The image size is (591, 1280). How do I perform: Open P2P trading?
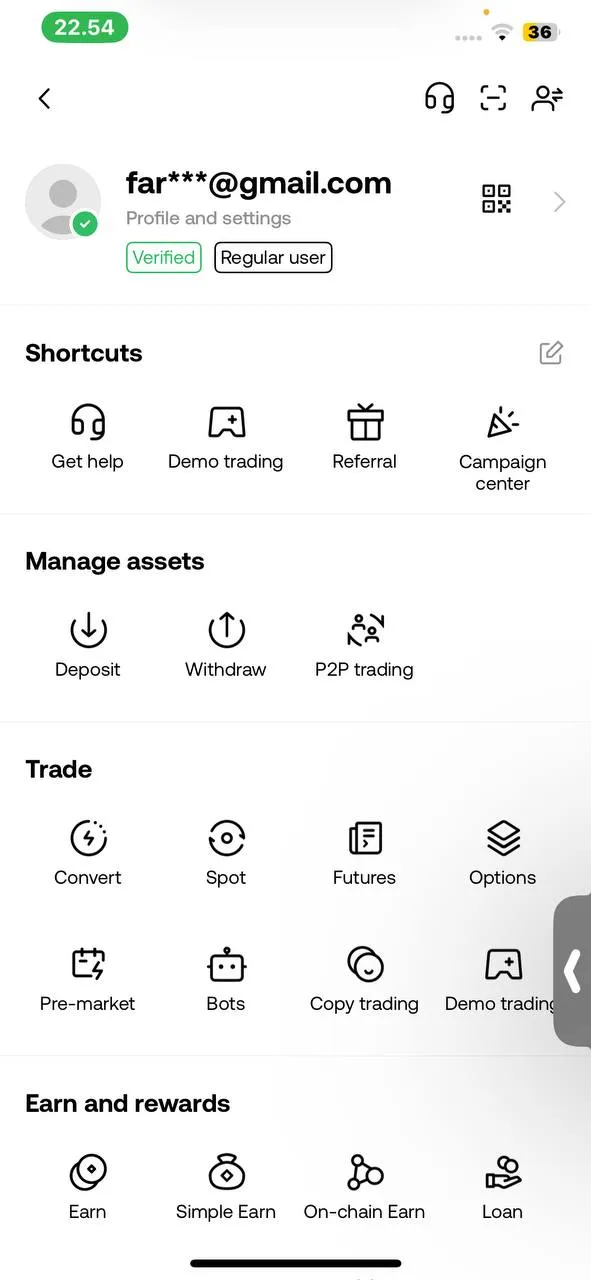(x=364, y=646)
